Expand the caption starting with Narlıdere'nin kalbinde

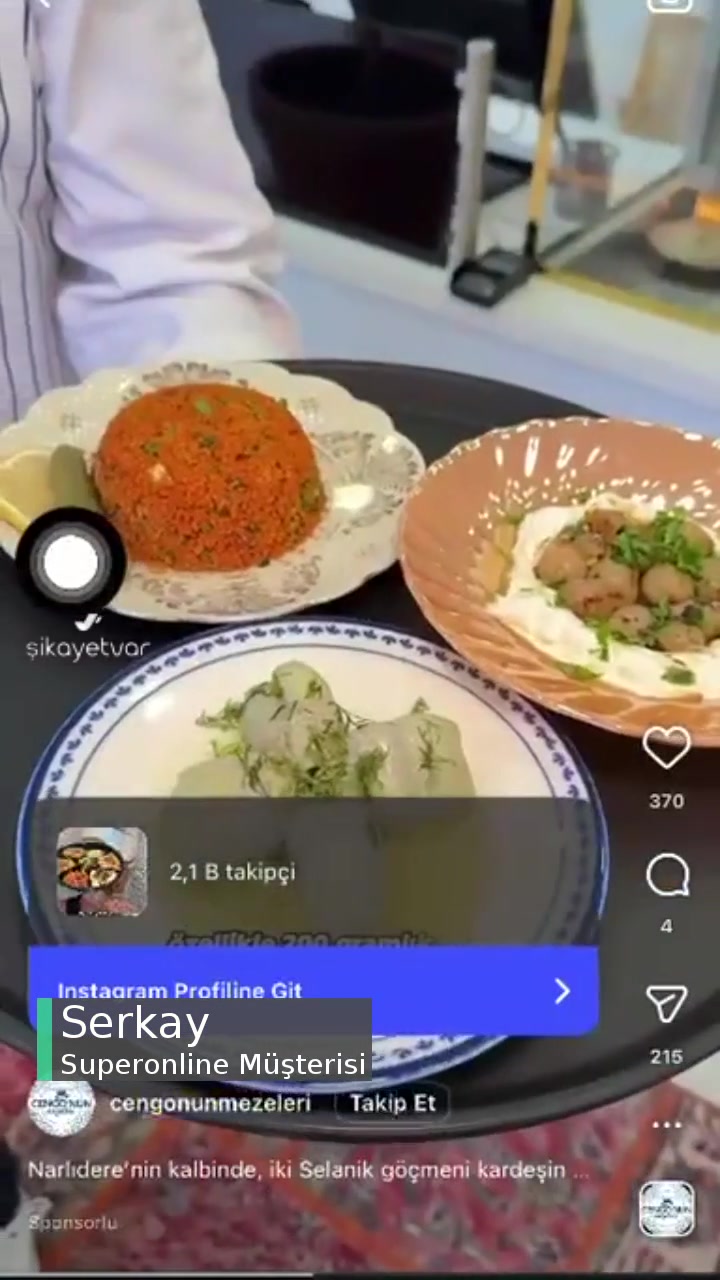tap(308, 1169)
